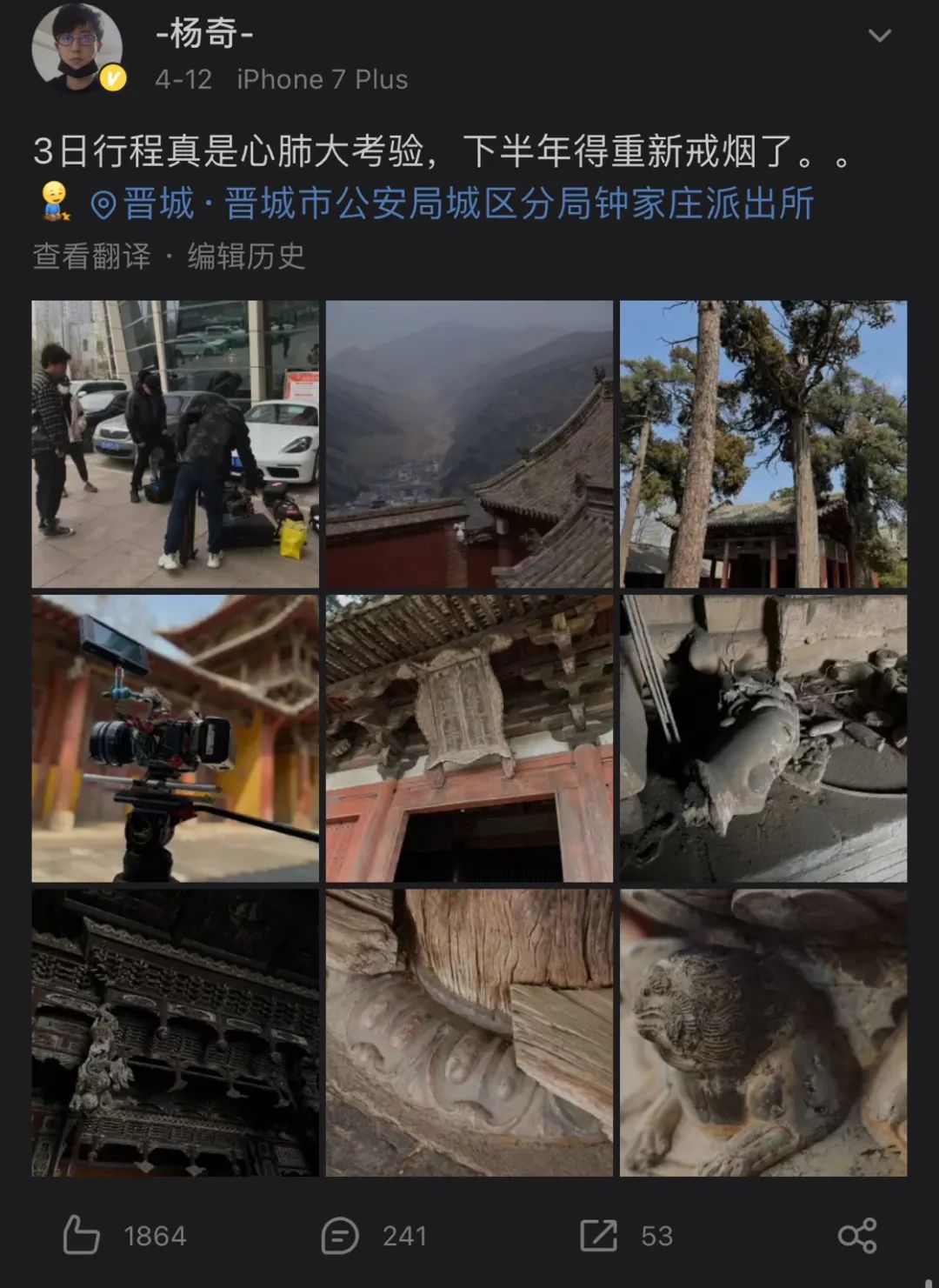Open photo of crew beside white Porsche
Screen dimensions: 939x1288
pos(176,444)
